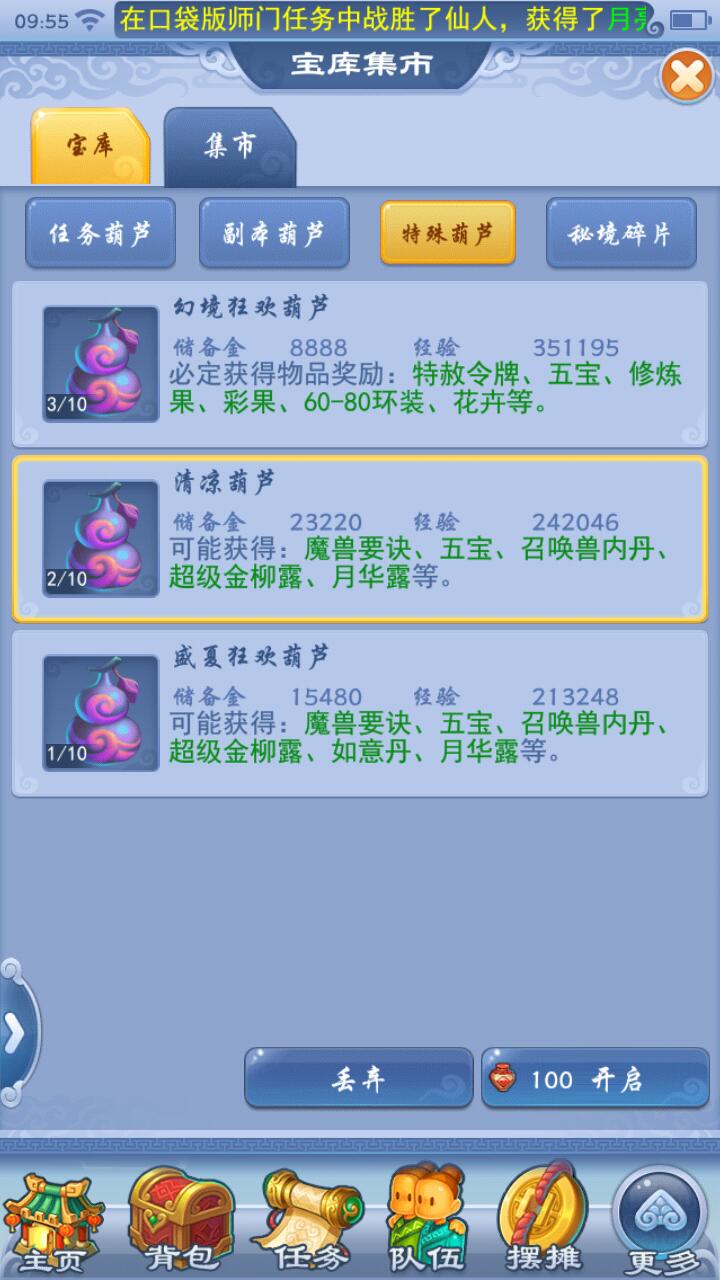Tap 100 开启 to open the gourd

(x=595, y=1078)
